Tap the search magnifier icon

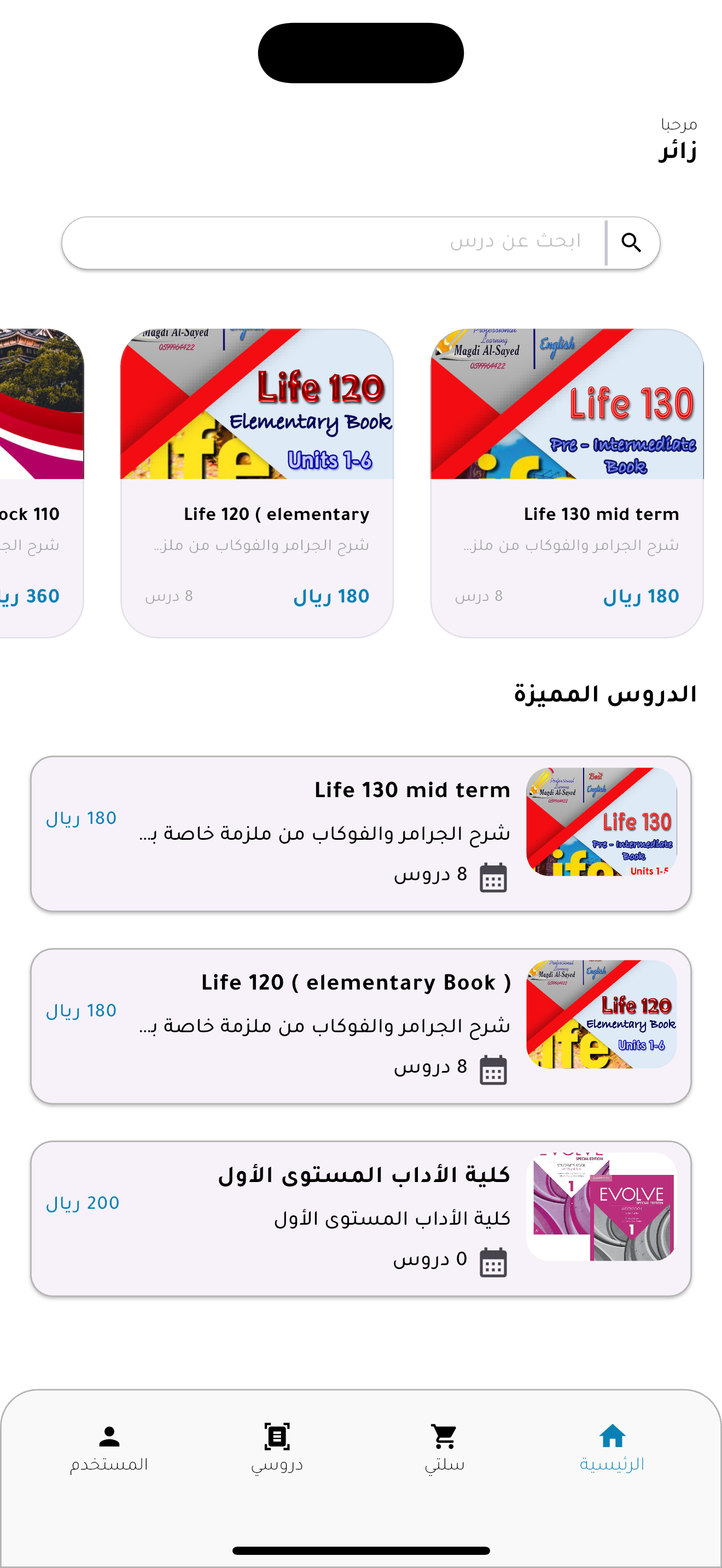[x=631, y=242]
